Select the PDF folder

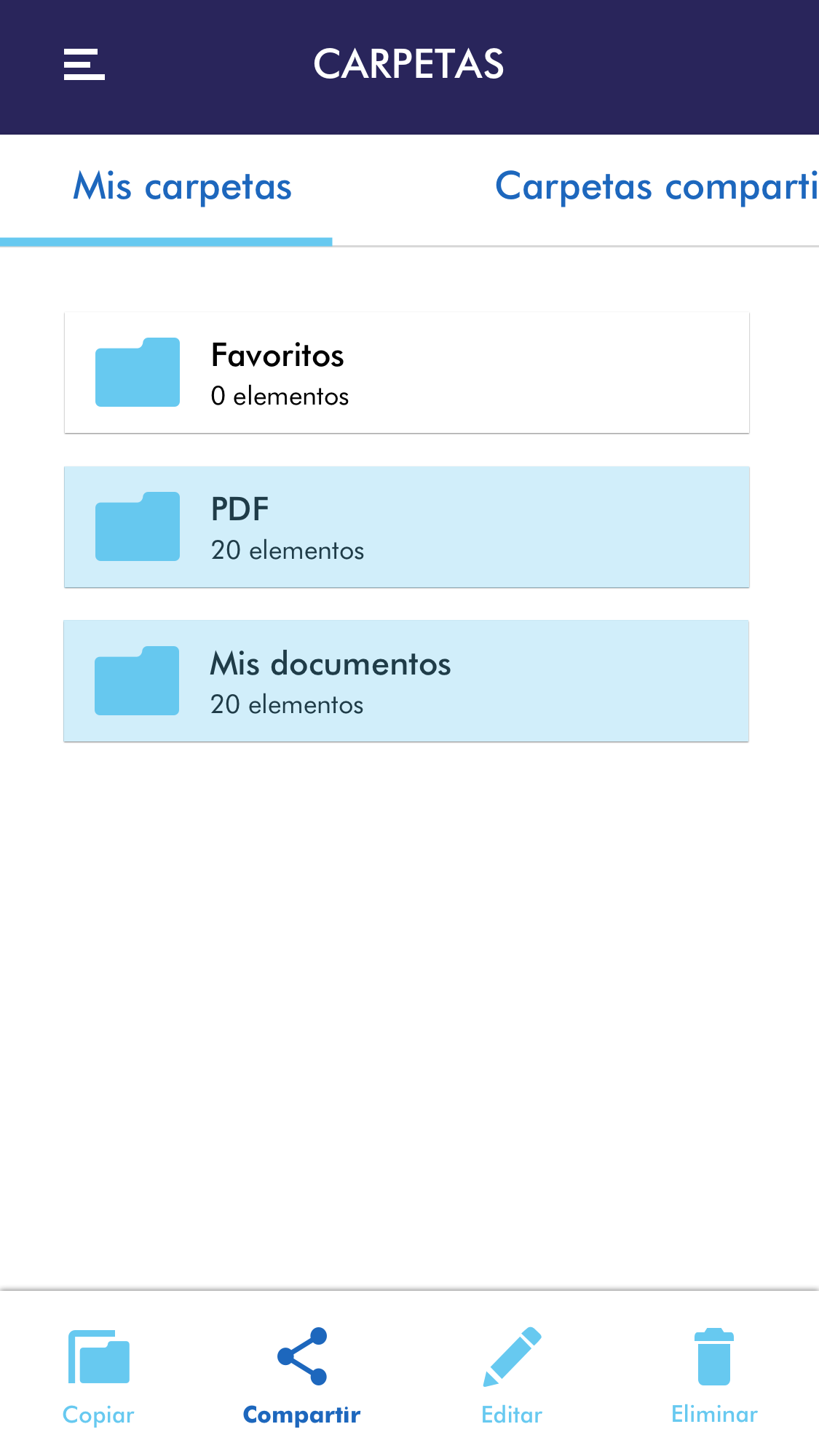pyautogui.click(x=406, y=527)
